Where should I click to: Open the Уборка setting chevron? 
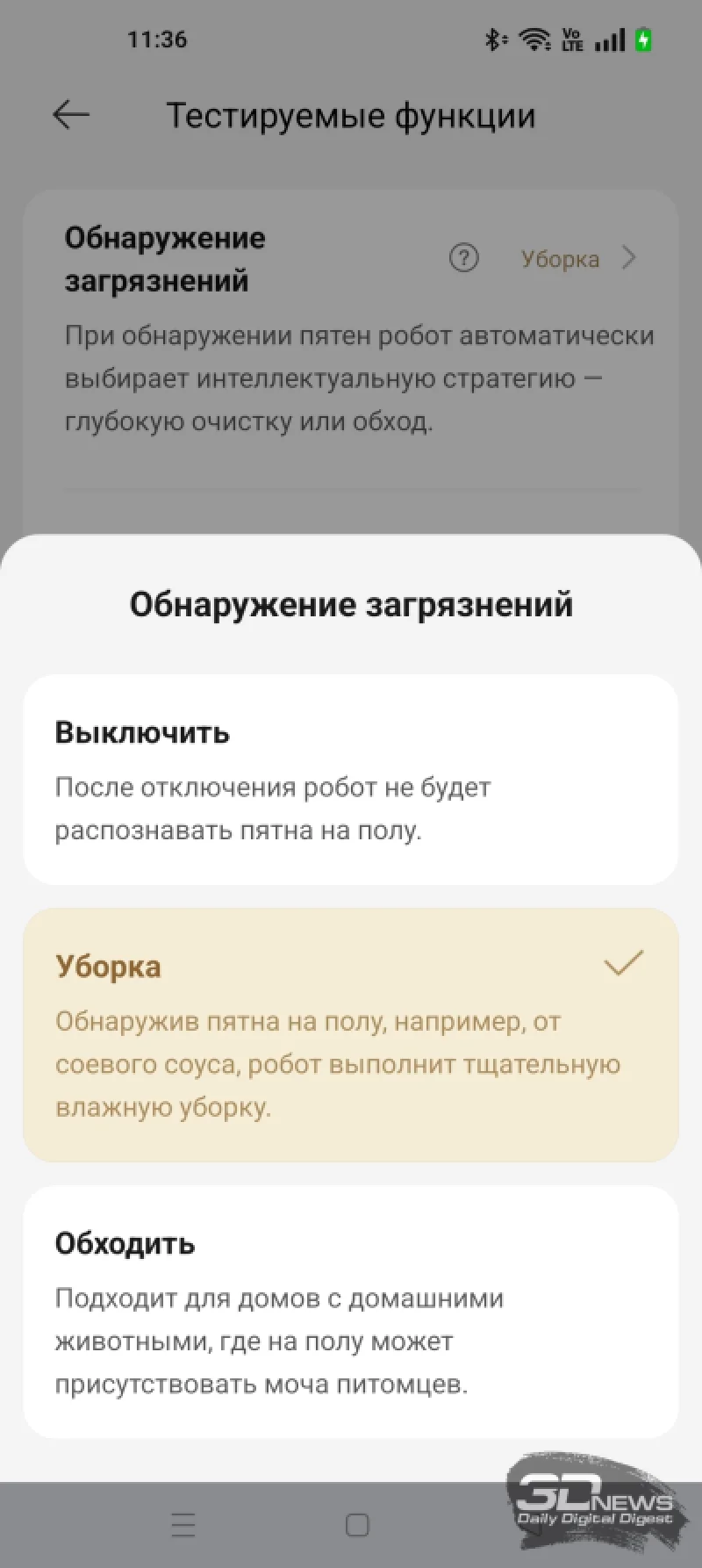click(628, 258)
